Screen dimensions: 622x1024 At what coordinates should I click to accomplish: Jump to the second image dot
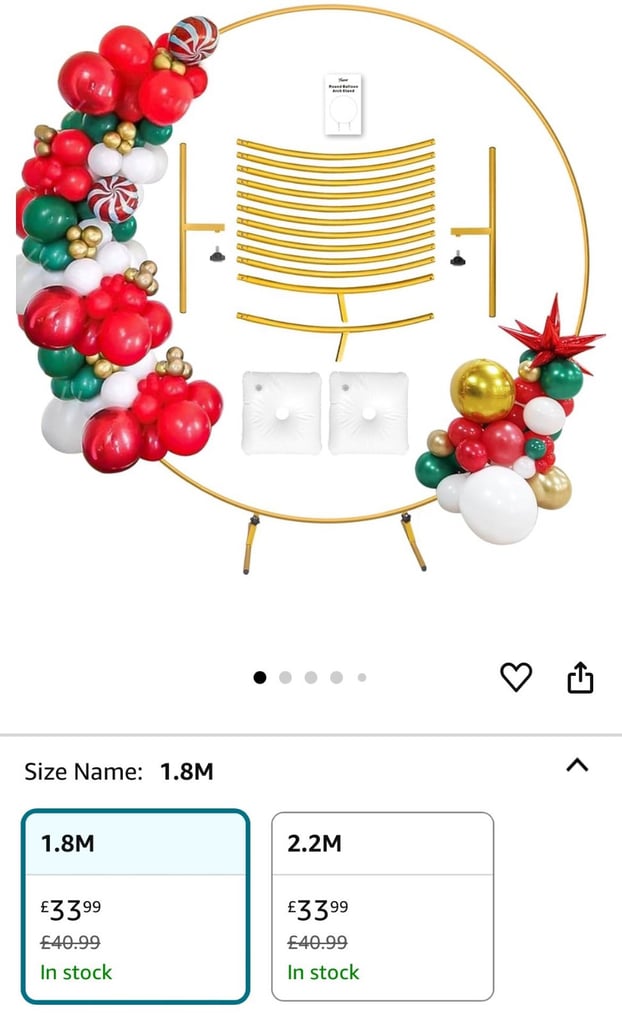tap(286, 677)
